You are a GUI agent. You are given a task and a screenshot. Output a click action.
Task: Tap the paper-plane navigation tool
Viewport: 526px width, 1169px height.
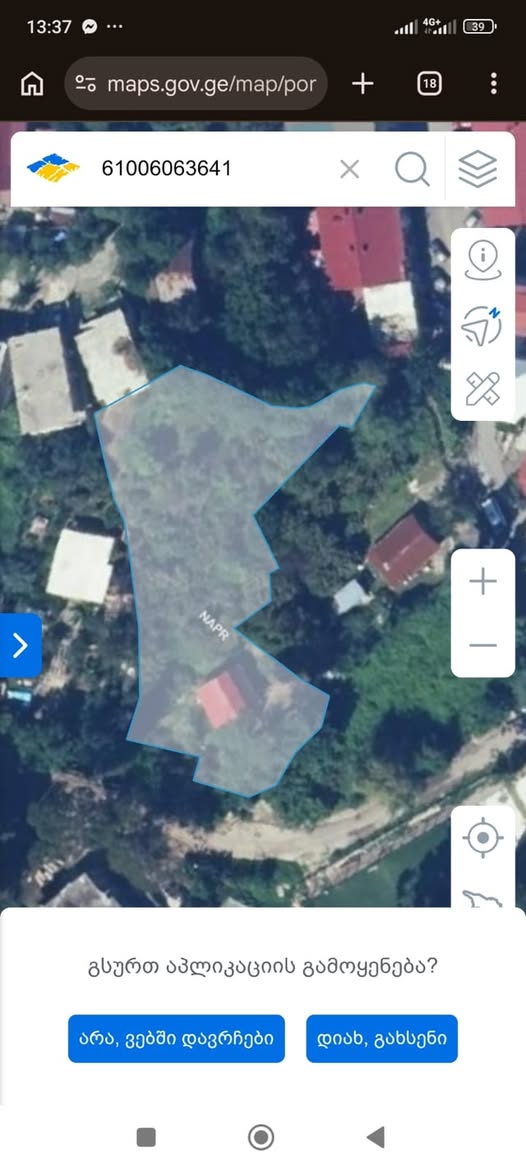[x=483, y=325]
